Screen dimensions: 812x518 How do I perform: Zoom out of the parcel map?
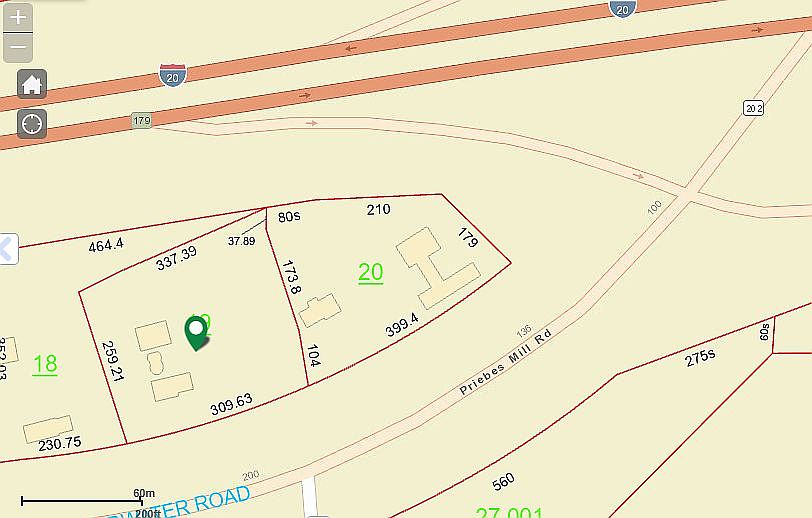point(18,47)
